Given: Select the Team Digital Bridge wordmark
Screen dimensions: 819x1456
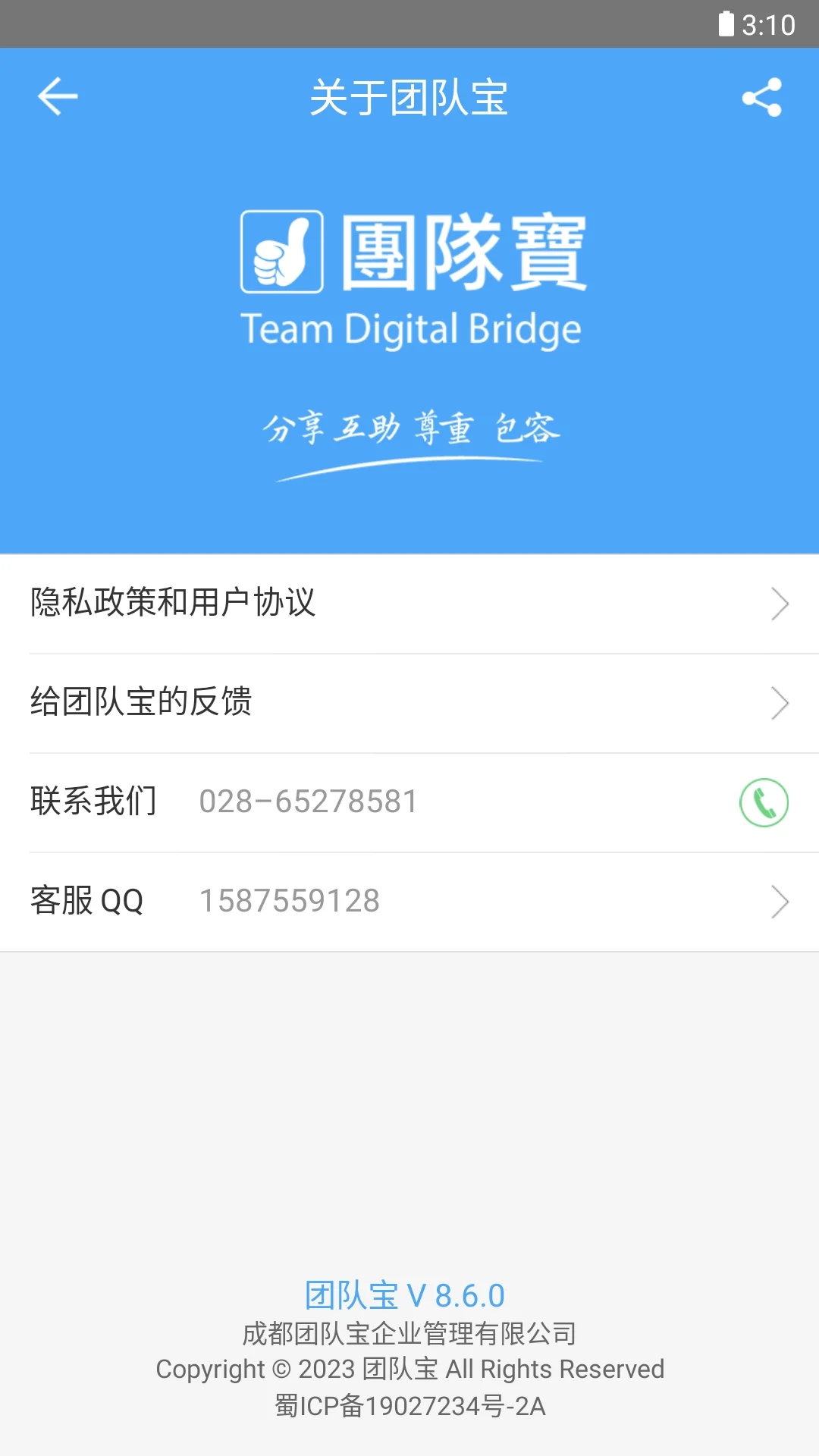Looking at the screenshot, I should point(412,328).
